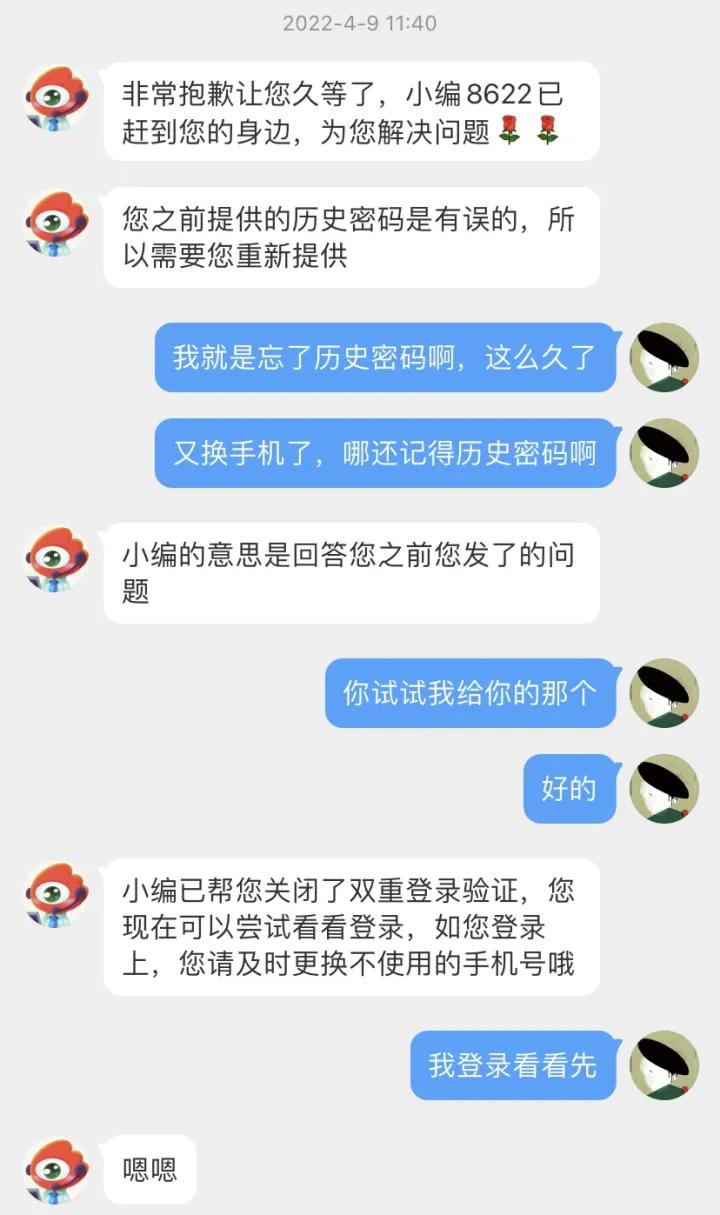
Task: Click the user avatar beside "又换手机了" message
Action: click(x=664, y=454)
